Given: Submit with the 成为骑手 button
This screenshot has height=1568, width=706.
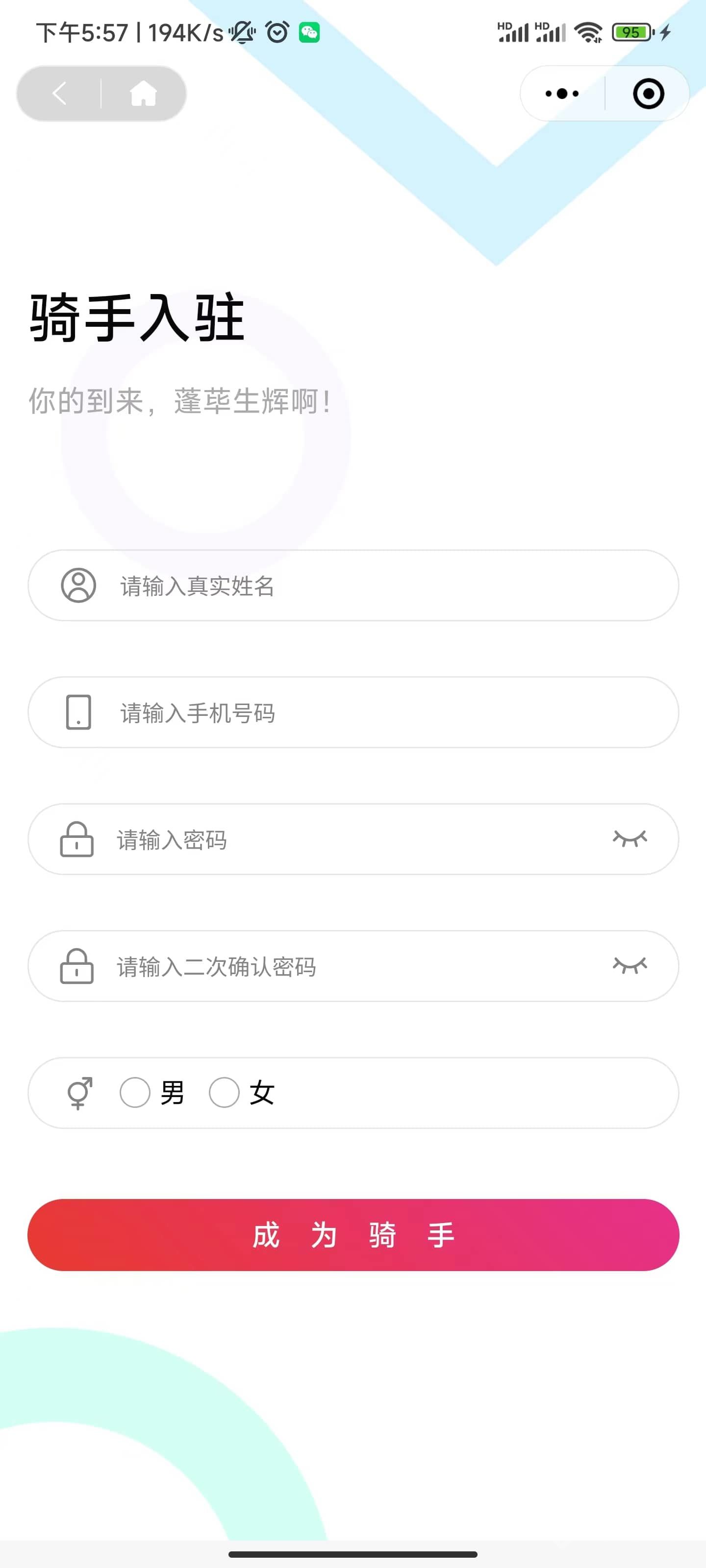Looking at the screenshot, I should (353, 1235).
